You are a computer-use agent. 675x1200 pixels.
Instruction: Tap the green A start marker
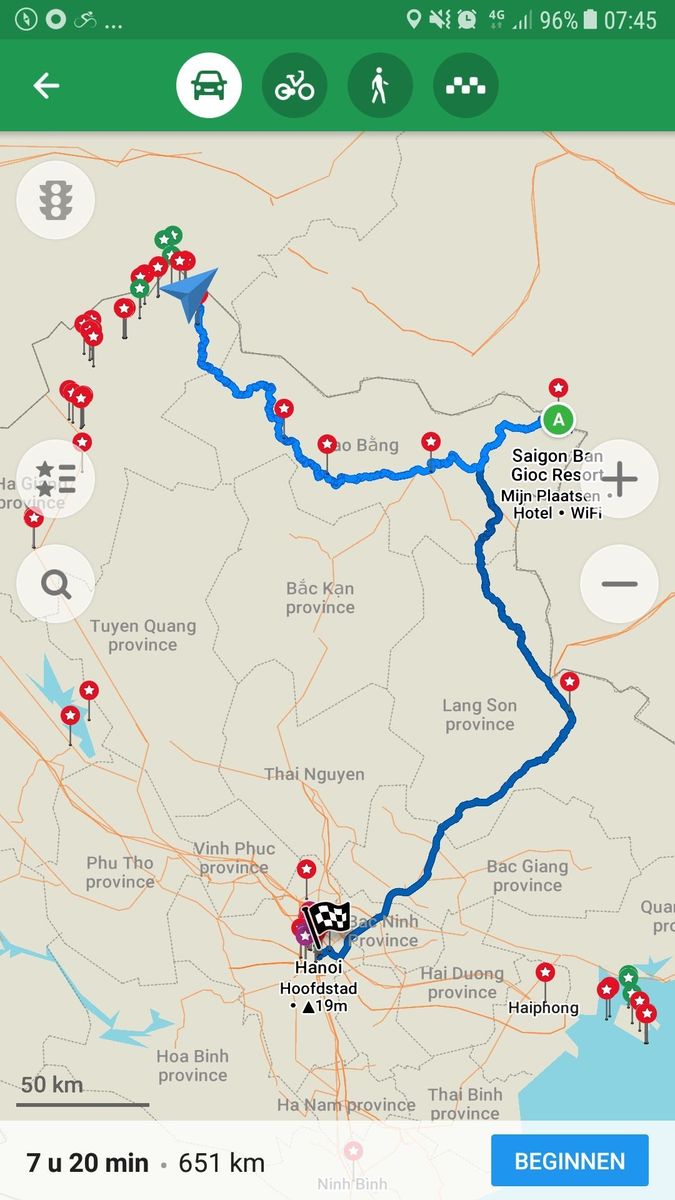558,419
